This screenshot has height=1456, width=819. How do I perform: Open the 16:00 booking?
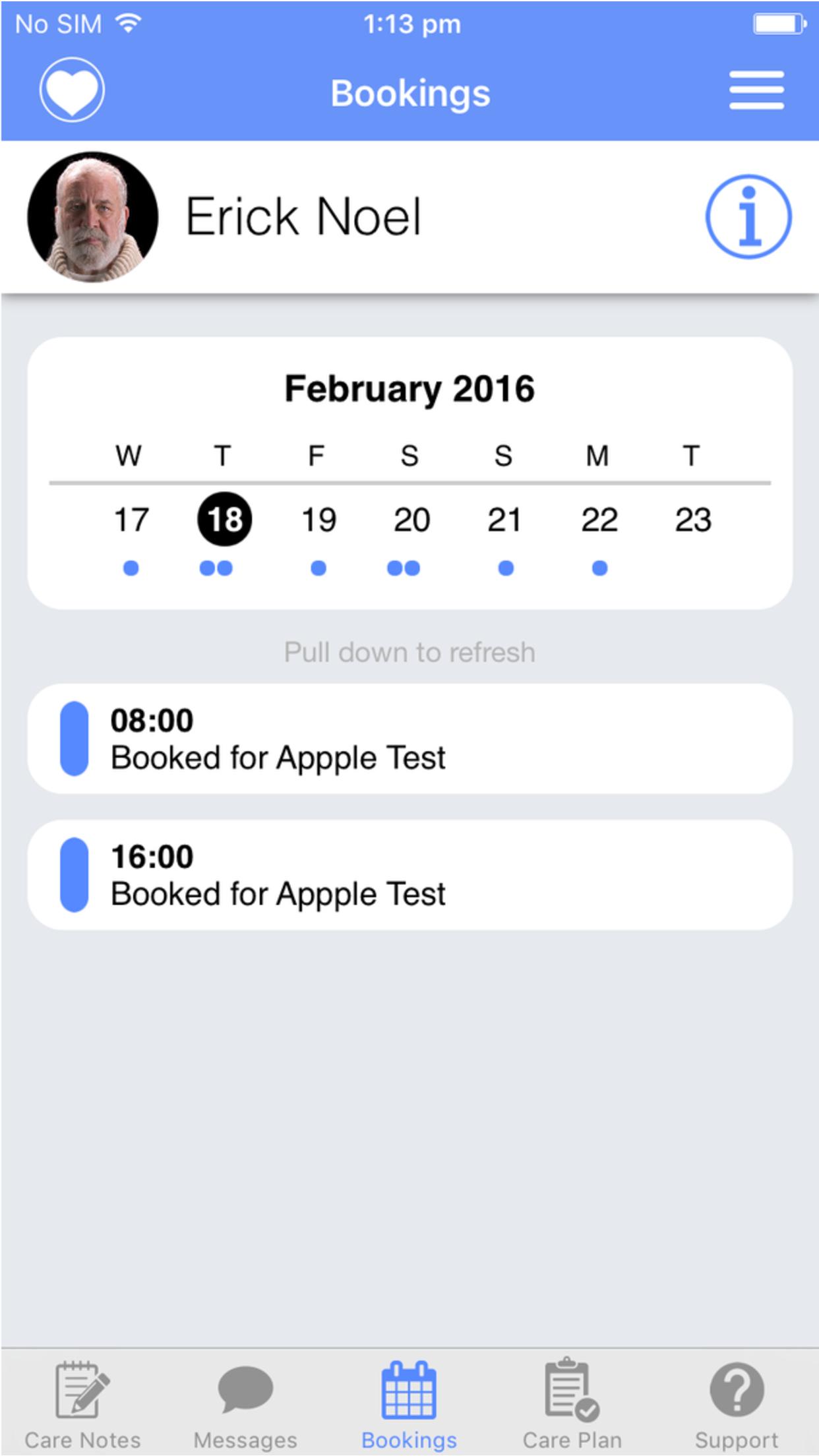tap(409, 875)
